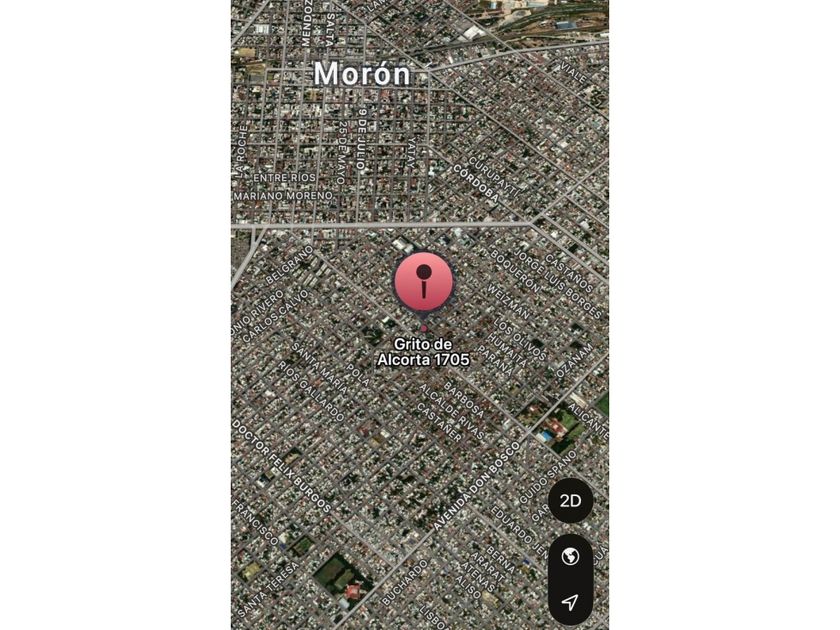Open the map mode globe button
The width and height of the screenshot is (840, 630).
point(571,557)
